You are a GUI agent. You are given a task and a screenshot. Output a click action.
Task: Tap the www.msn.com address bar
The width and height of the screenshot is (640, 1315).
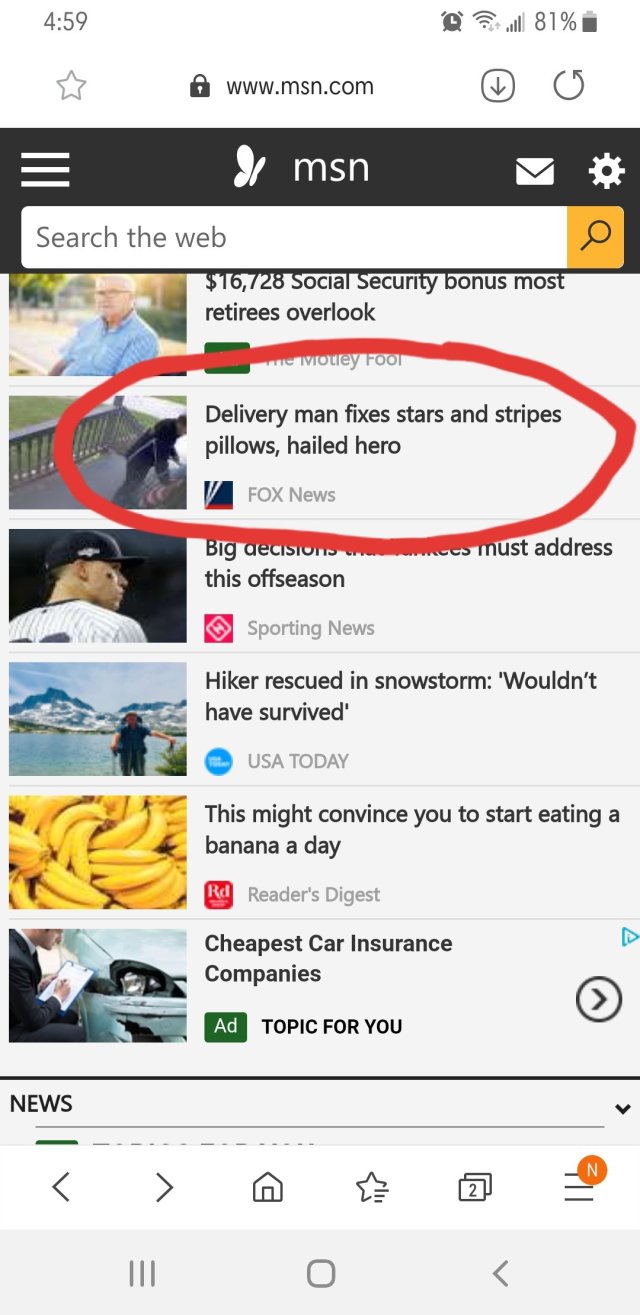300,87
